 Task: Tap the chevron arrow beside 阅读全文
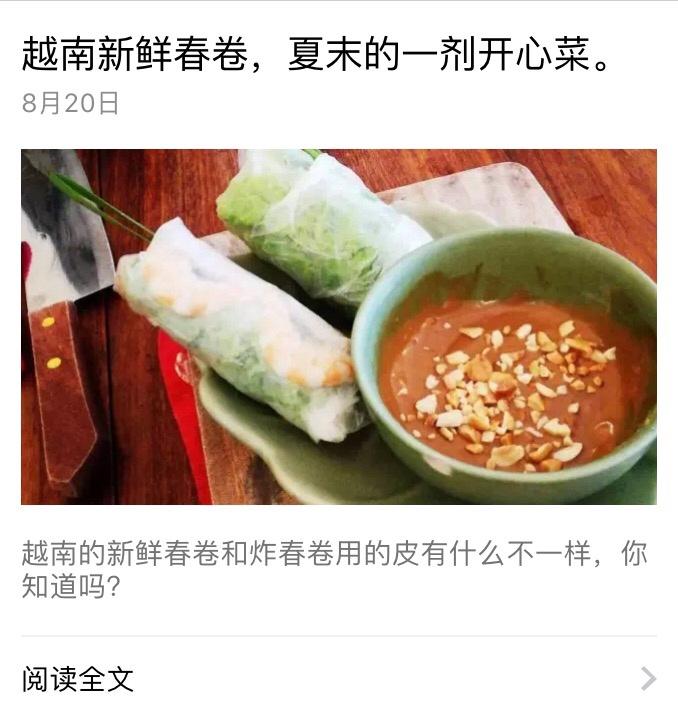pos(648,680)
